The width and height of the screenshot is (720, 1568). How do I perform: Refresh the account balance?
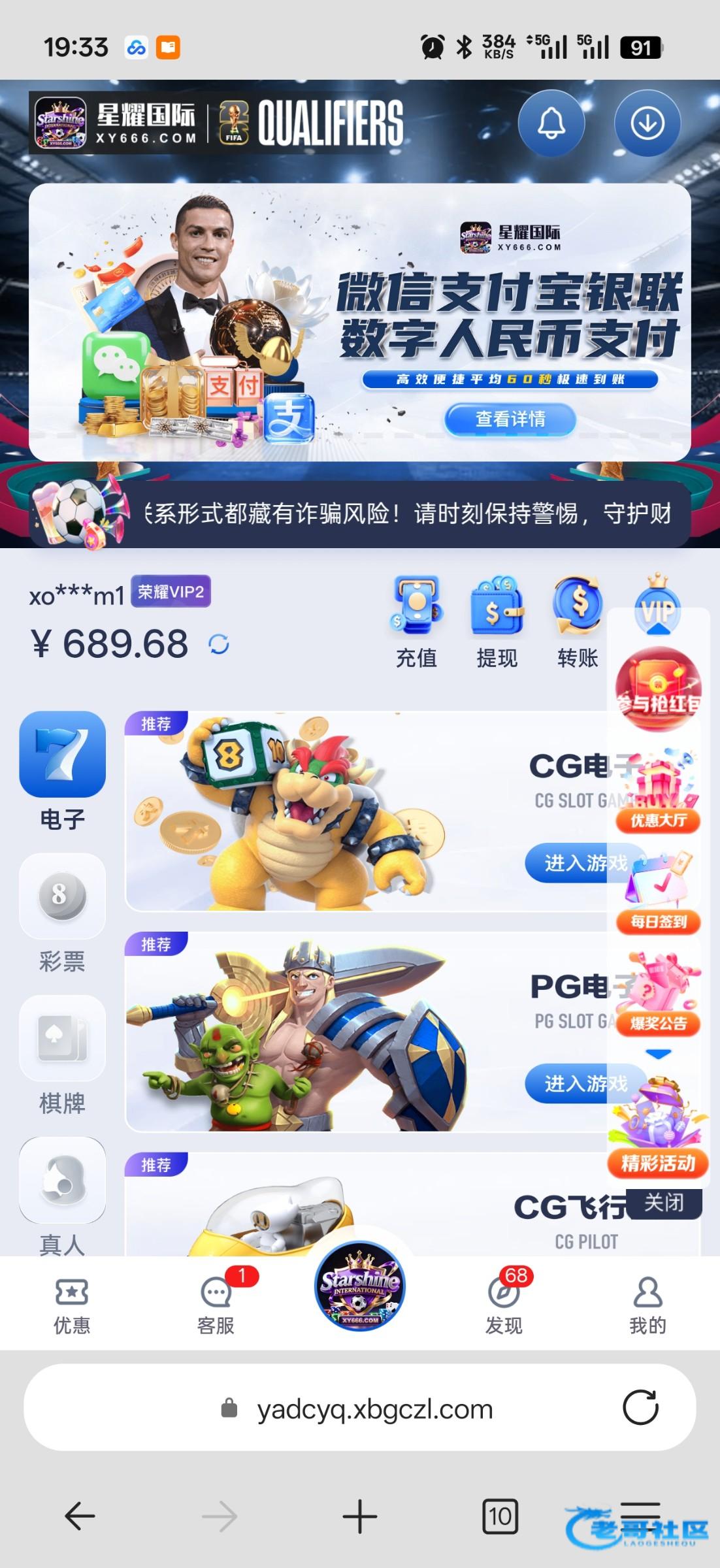click(x=219, y=644)
